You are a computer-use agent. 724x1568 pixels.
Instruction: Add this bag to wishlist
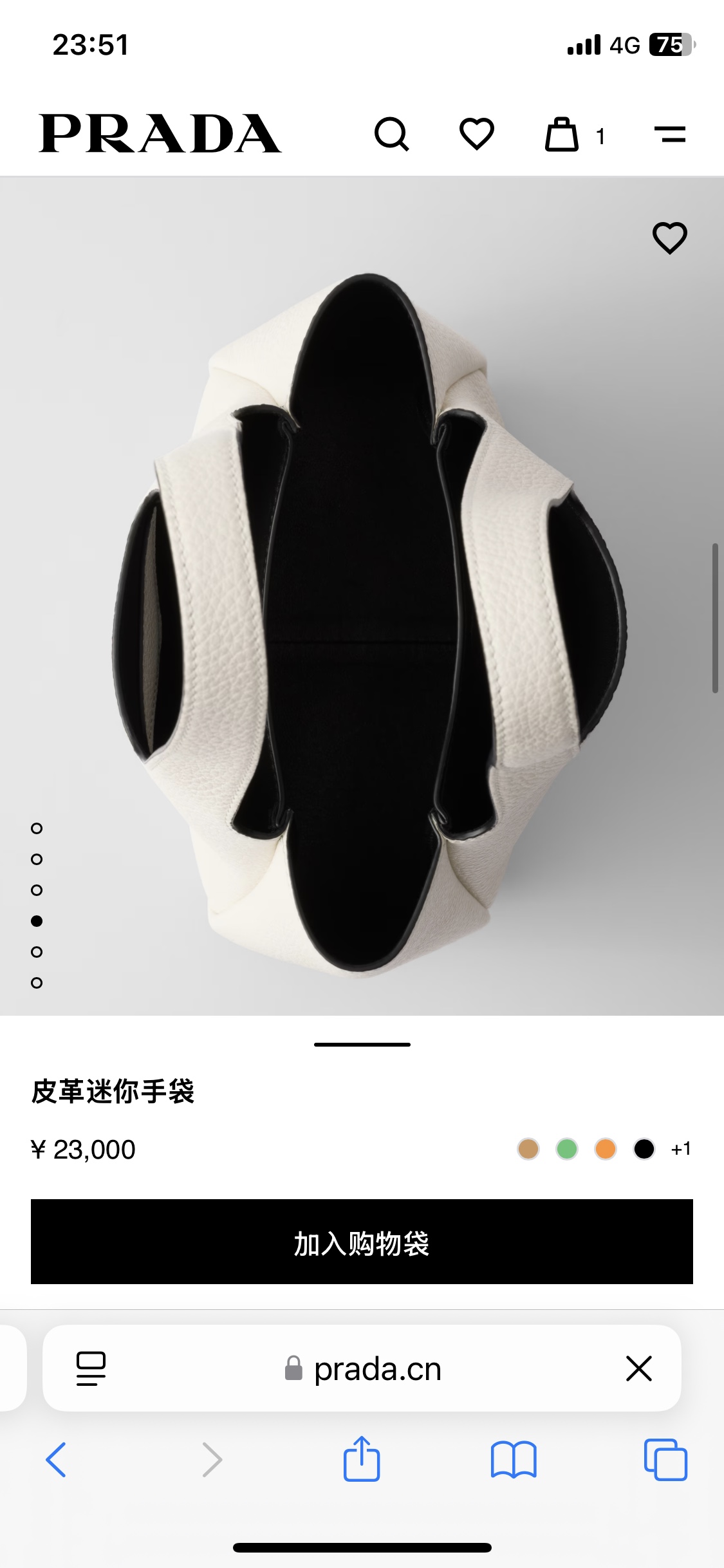(x=669, y=238)
